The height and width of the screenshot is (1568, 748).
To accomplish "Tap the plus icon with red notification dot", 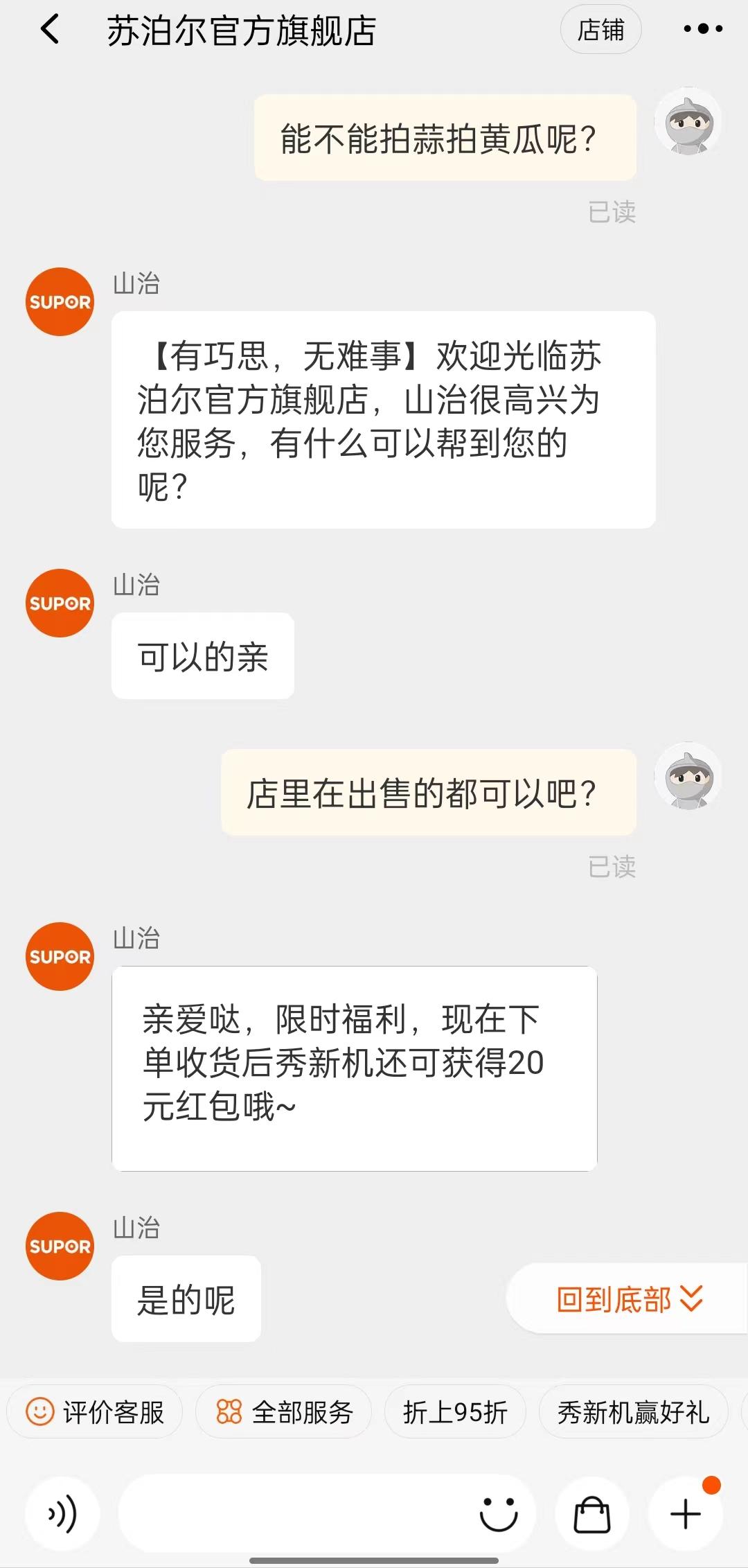I will click(684, 1514).
